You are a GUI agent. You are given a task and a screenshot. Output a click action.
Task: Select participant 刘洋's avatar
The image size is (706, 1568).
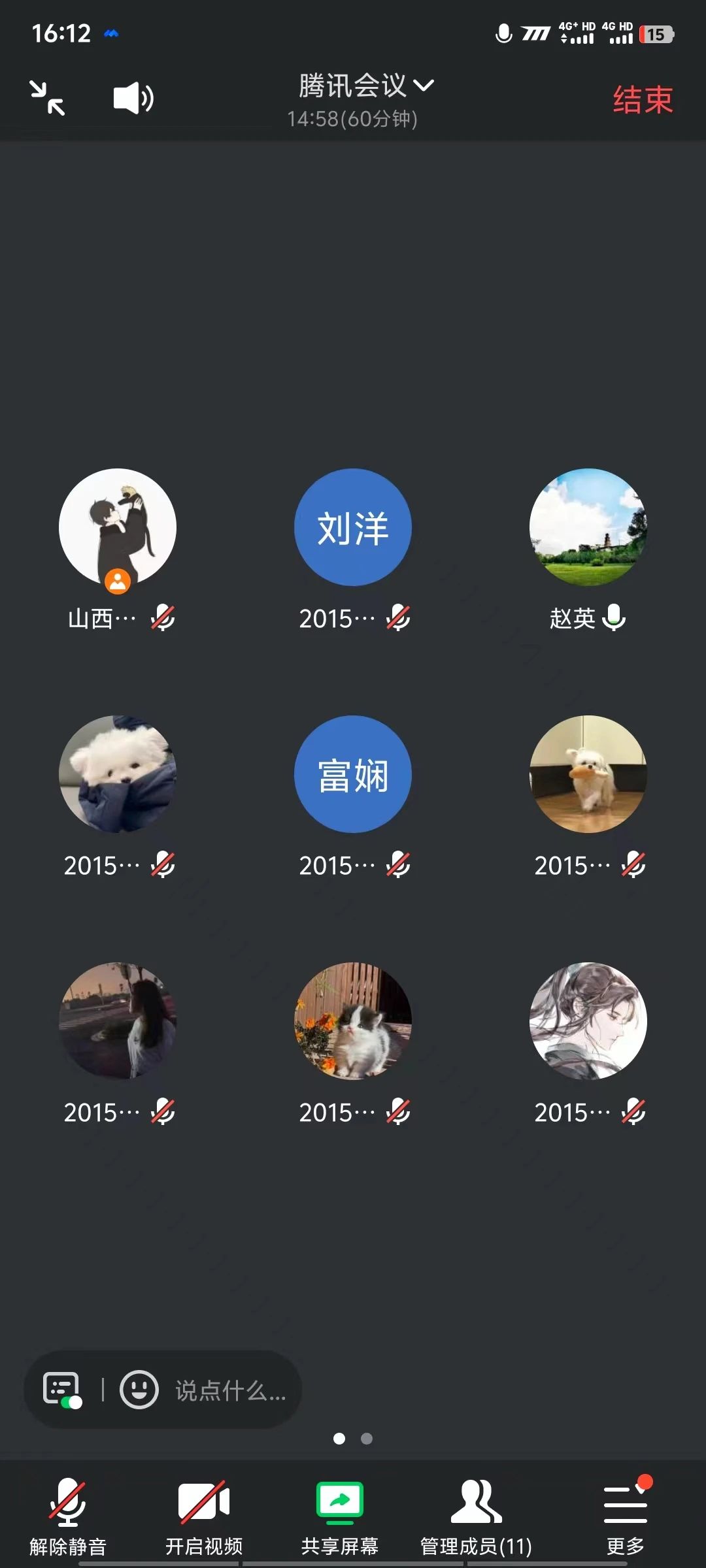point(353,527)
